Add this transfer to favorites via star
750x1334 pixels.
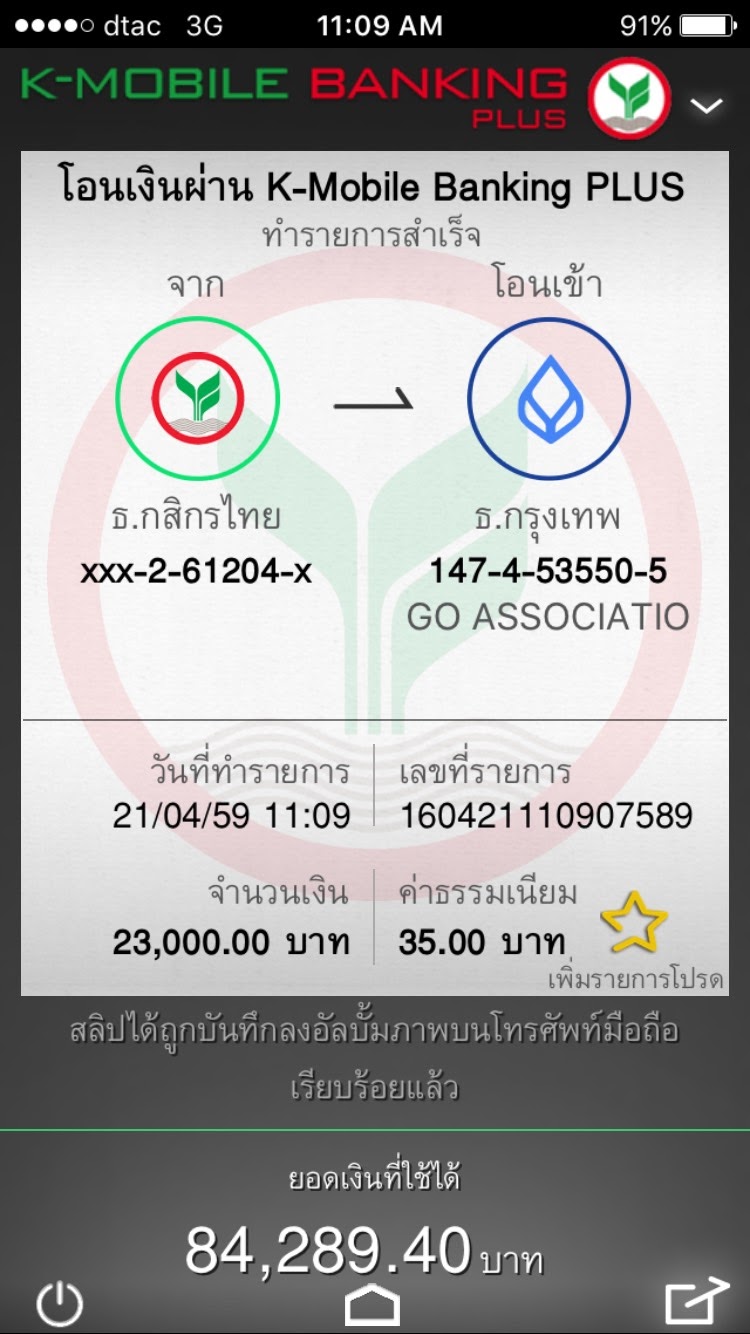coord(634,921)
